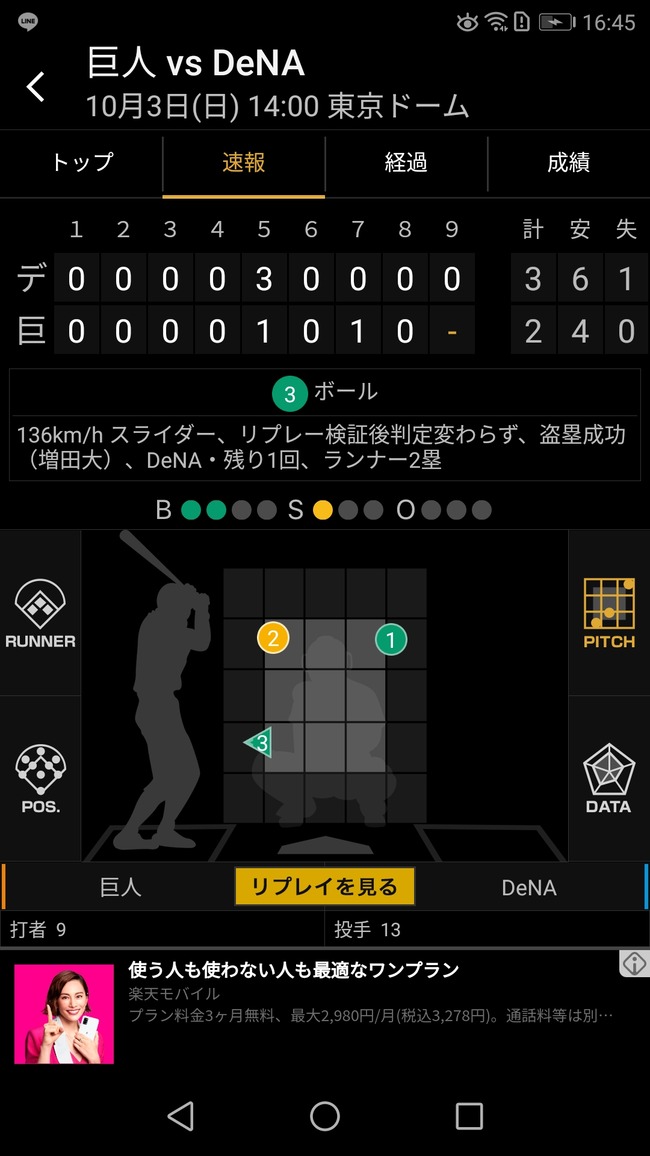Tap リプレイを見る to watch replay

coord(324,887)
